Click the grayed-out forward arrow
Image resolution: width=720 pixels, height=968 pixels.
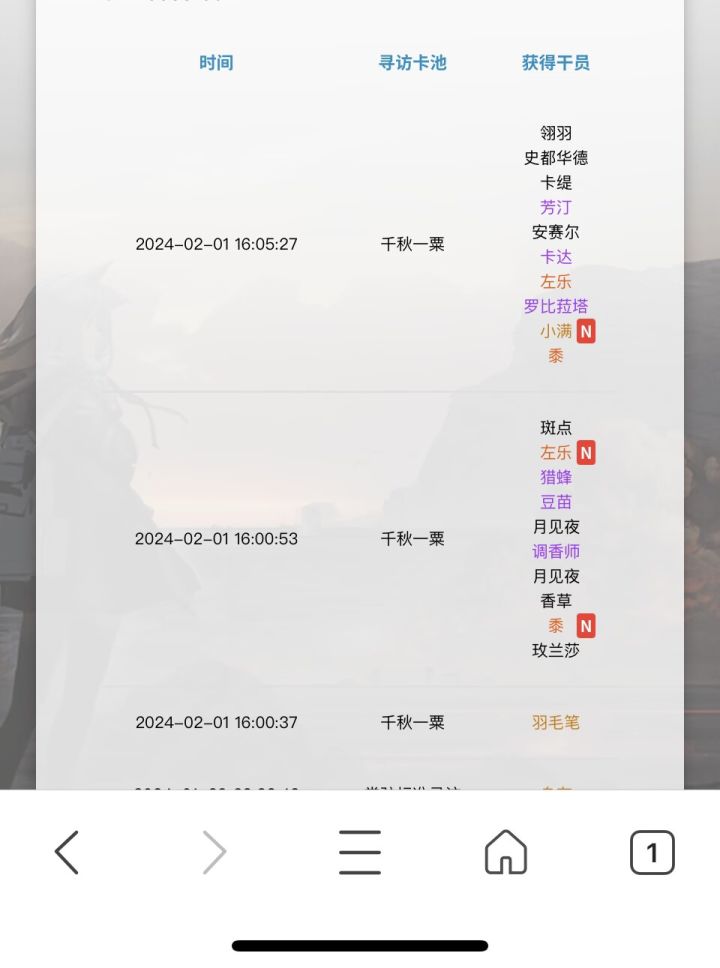[213, 851]
